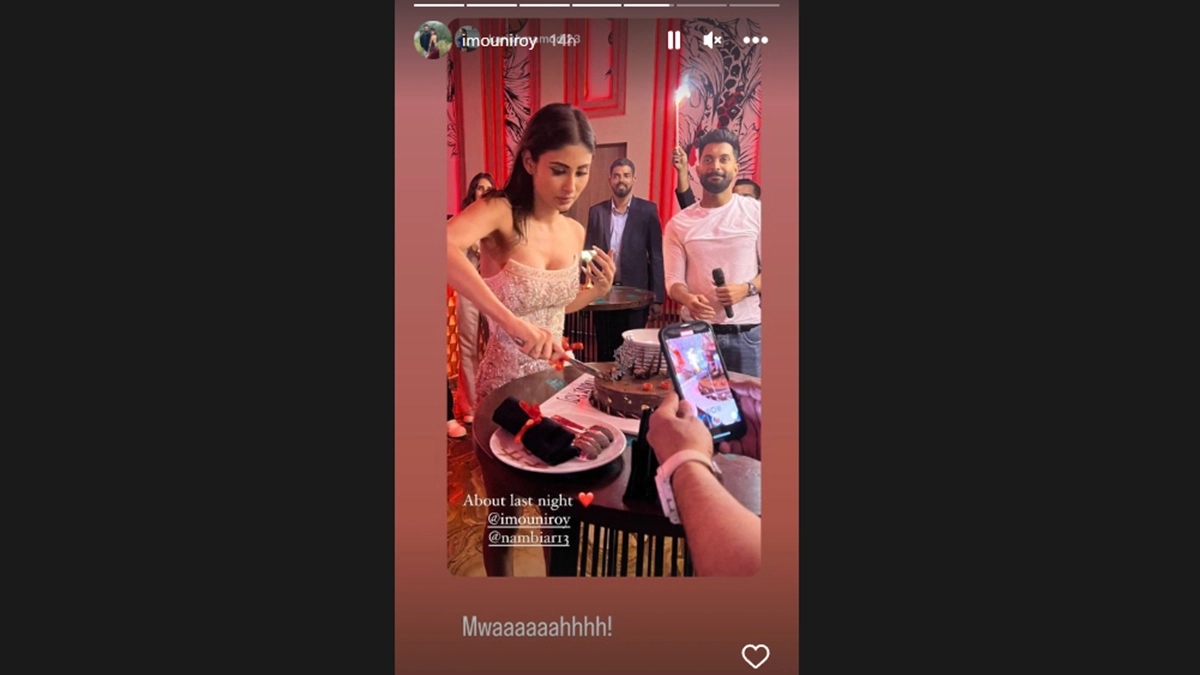Tap the @nambiar13 mention sticker

tap(528, 538)
